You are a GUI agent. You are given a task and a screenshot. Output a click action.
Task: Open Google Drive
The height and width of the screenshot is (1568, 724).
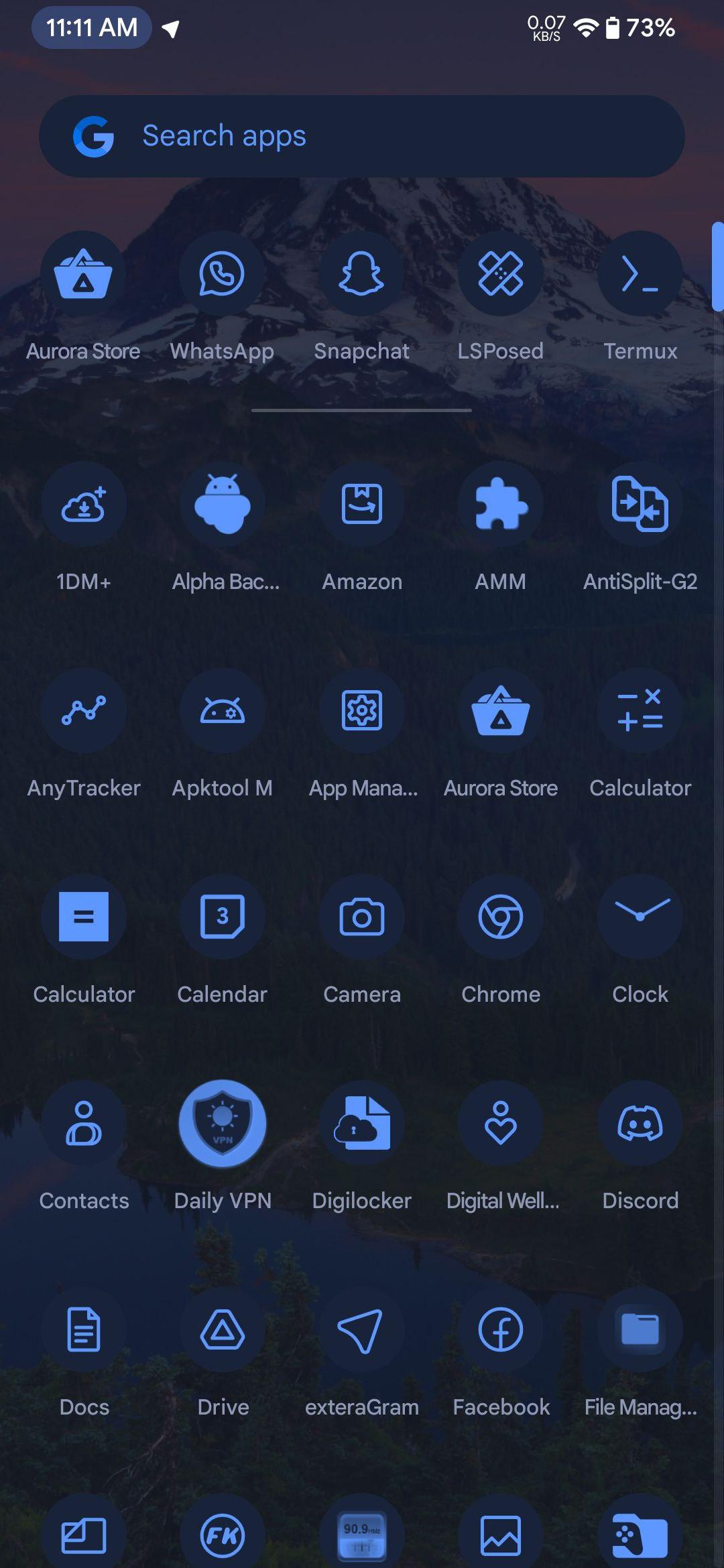(222, 1330)
